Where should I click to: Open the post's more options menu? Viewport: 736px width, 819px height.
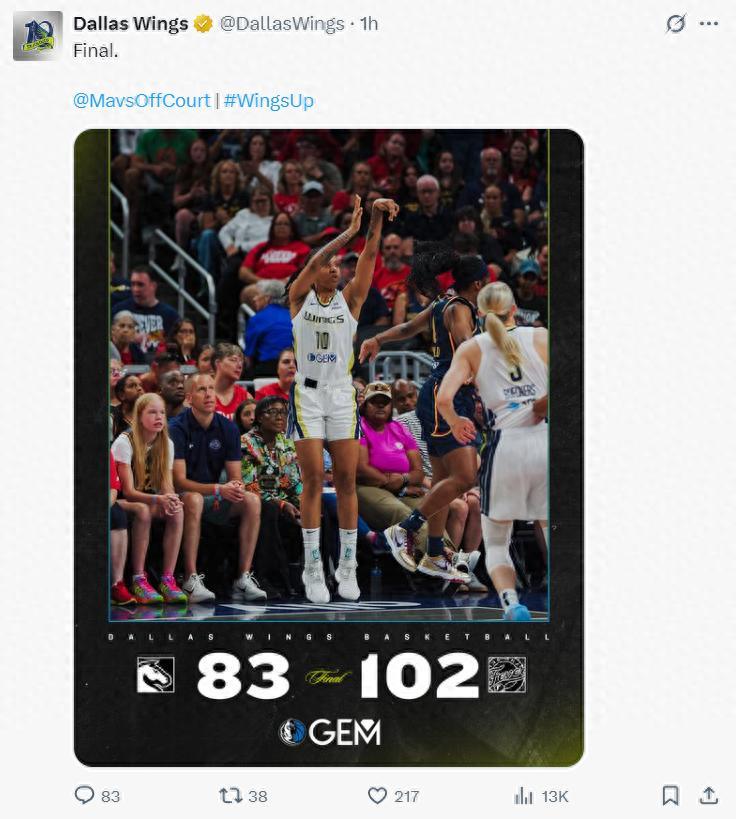click(x=709, y=24)
